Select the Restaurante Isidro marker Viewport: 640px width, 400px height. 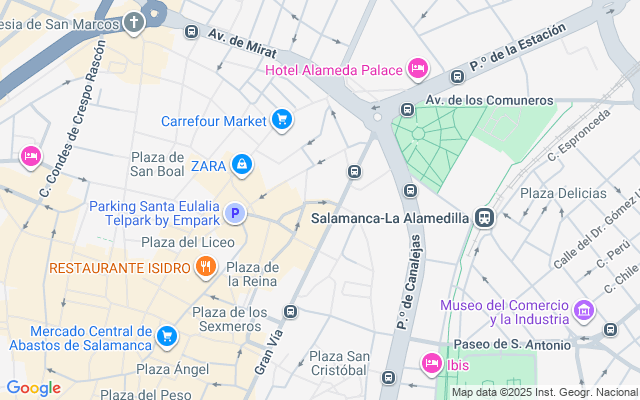(205, 267)
